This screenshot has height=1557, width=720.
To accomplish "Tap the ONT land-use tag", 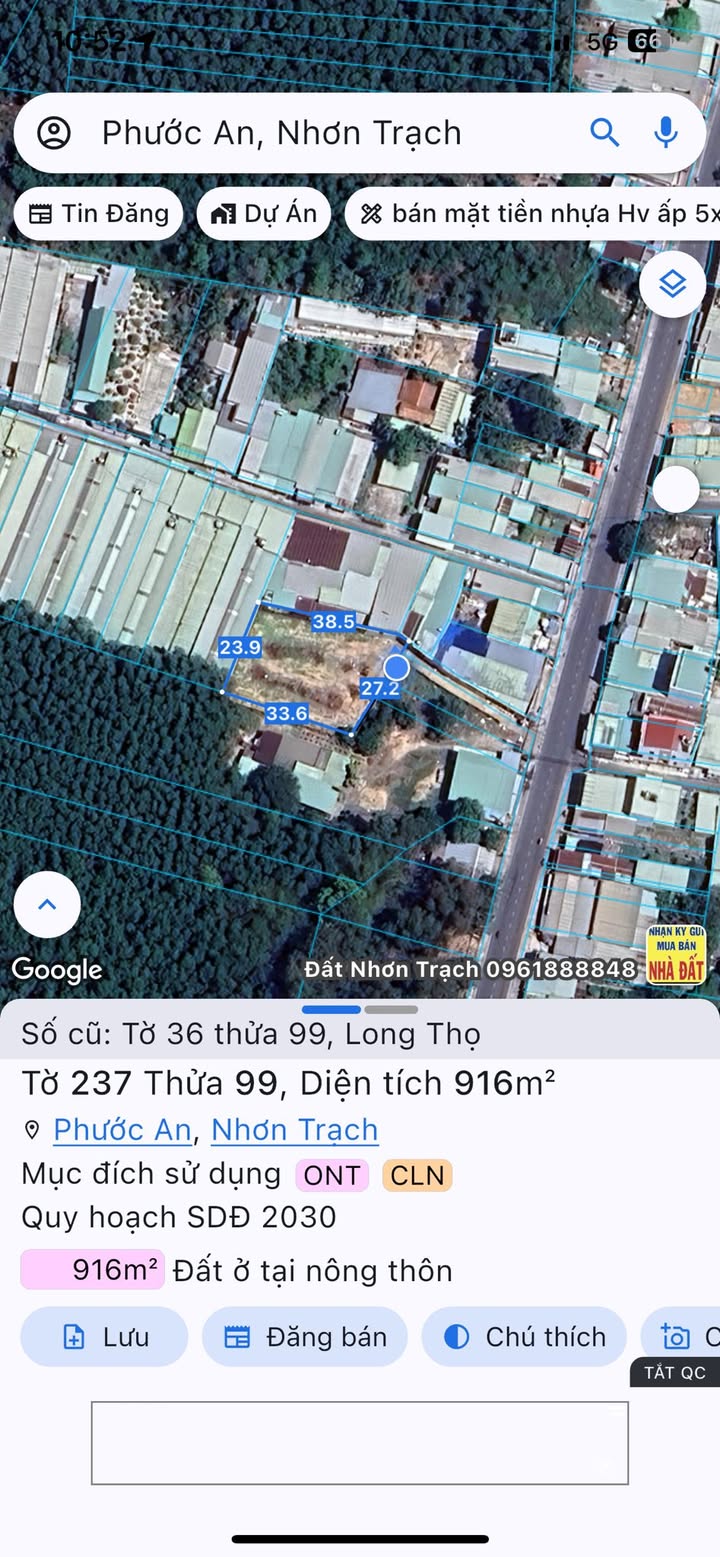I will pyautogui.click(x=332, y=1176).
